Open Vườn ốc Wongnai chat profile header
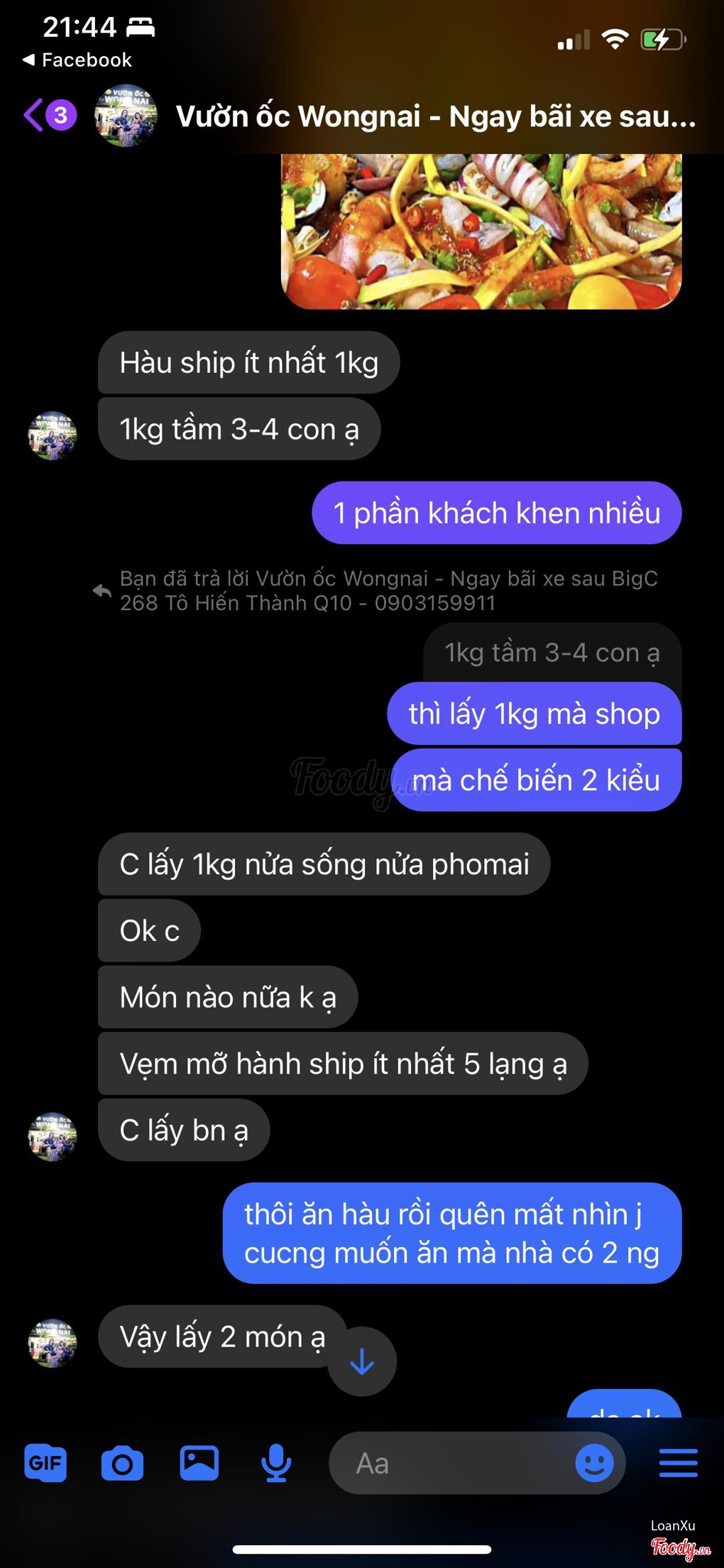The height and width of the screenshot is (1568, 724). pos(434,116)
